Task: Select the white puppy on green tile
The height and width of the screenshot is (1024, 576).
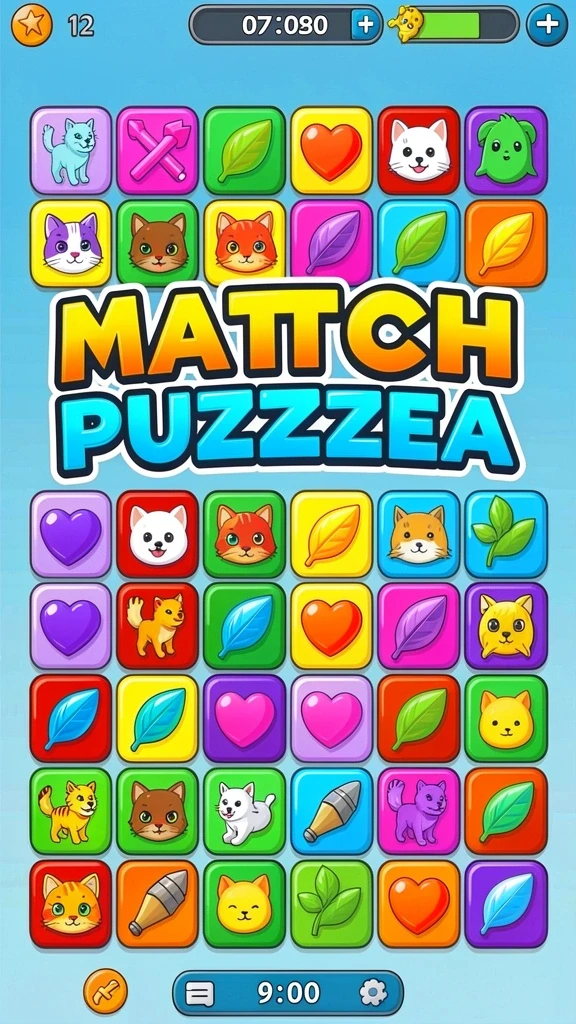Action: [244, 811]
